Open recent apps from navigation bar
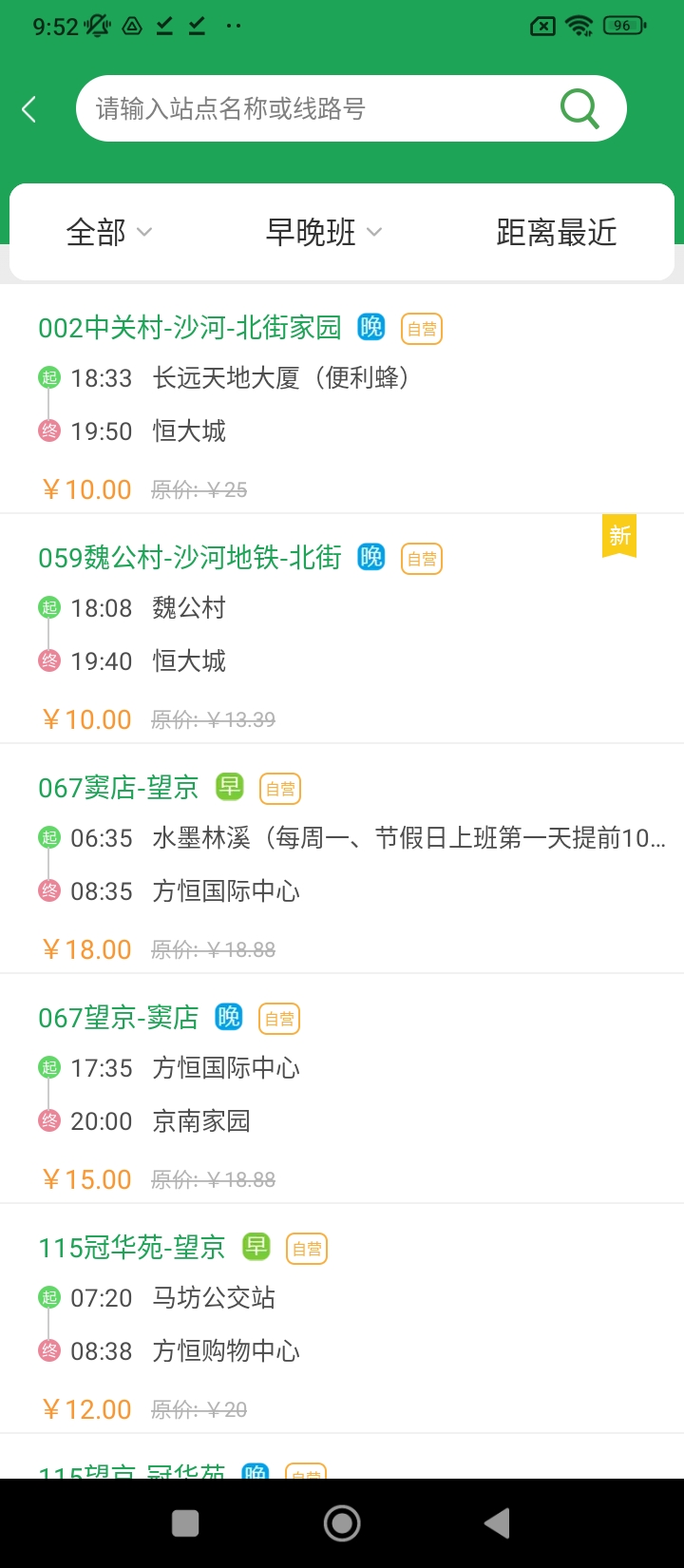The image size is (684, 1568). [185, 1523]
